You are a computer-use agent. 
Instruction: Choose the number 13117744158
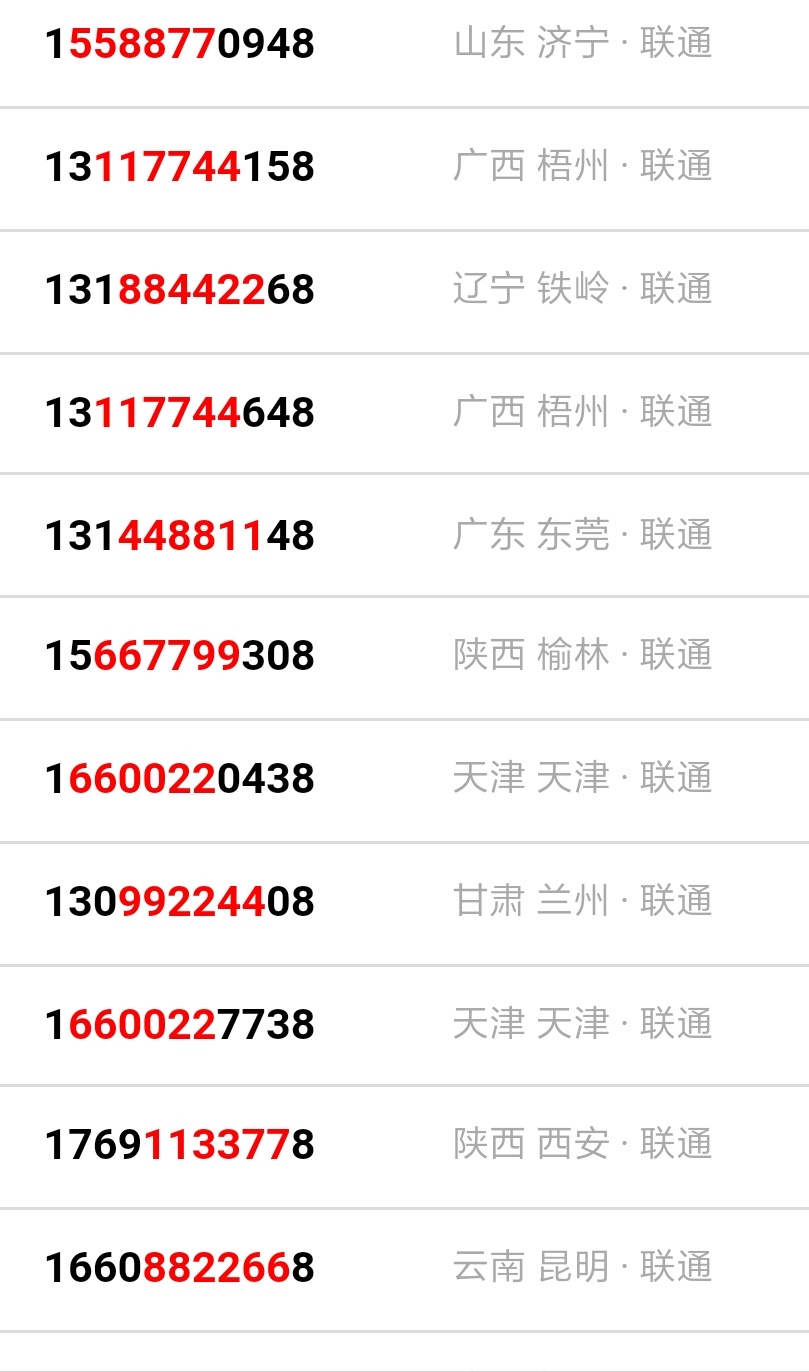(x=180, y=167)
